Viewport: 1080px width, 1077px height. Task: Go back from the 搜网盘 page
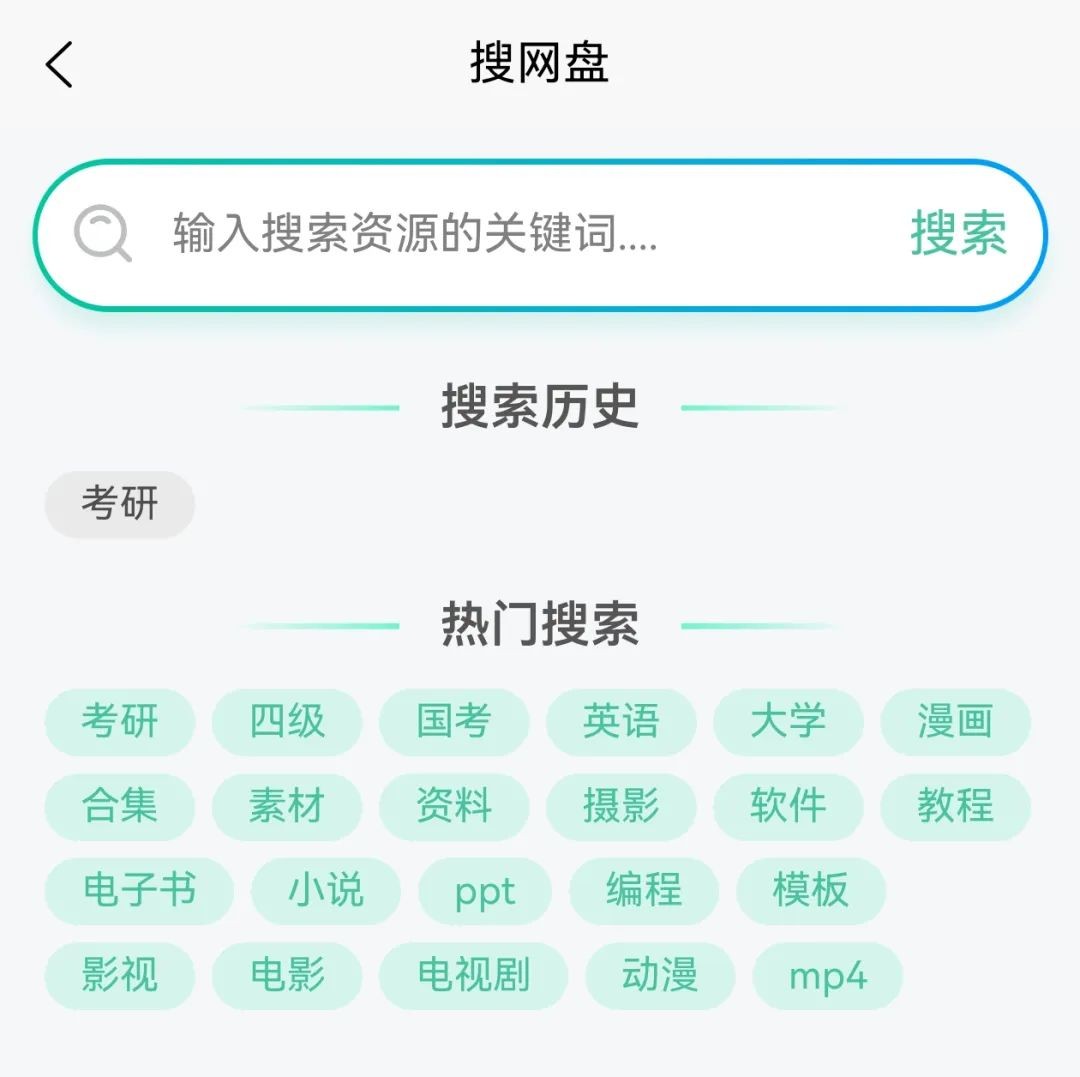point(60,65)
